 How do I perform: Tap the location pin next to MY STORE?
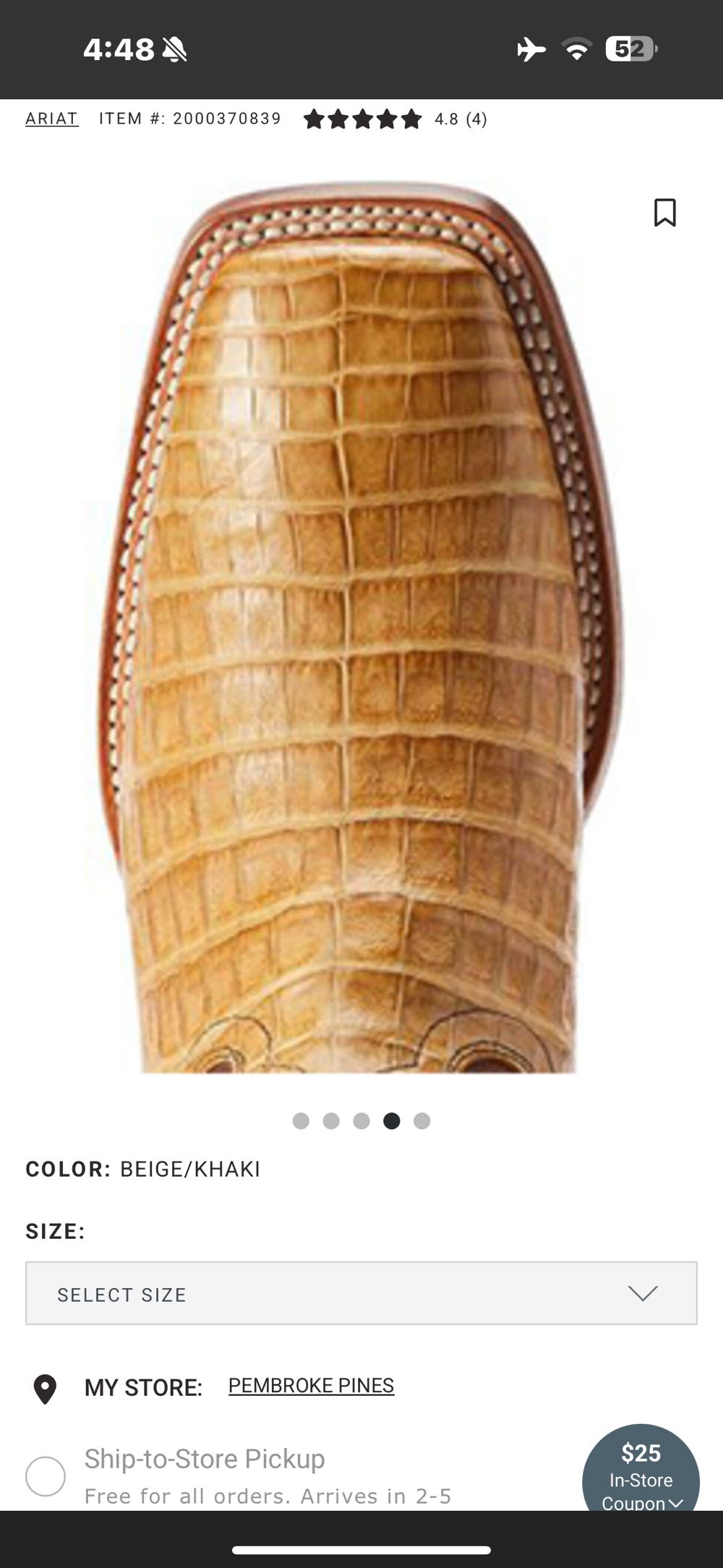45,1384
